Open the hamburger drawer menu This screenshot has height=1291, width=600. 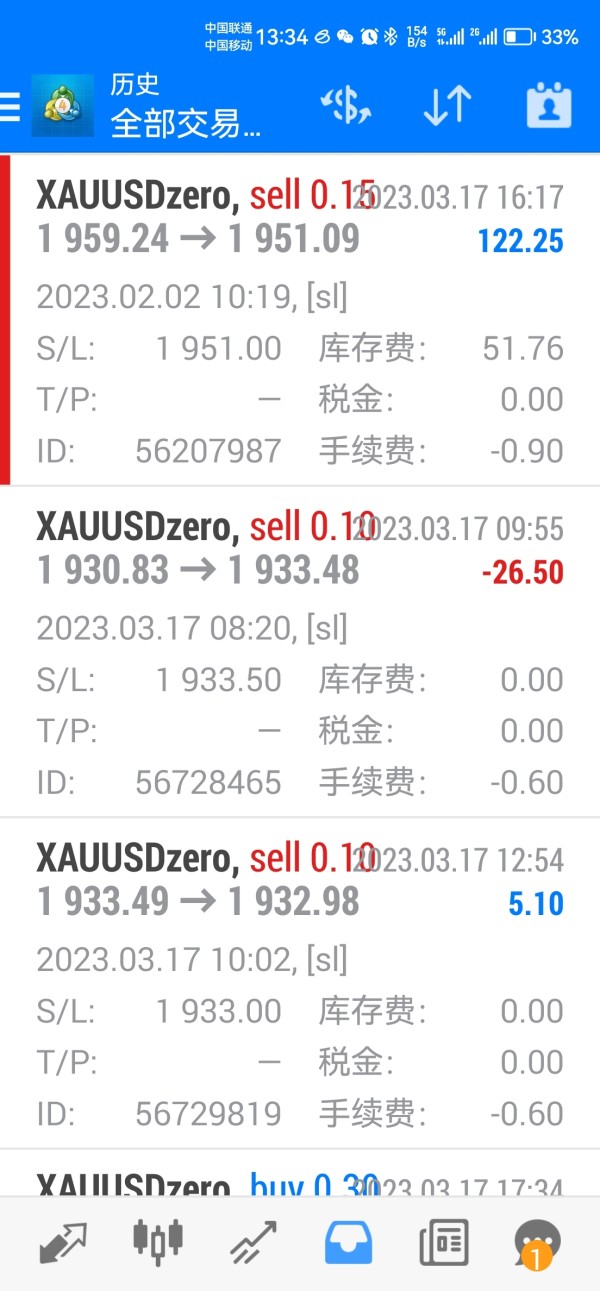(10, 106)
